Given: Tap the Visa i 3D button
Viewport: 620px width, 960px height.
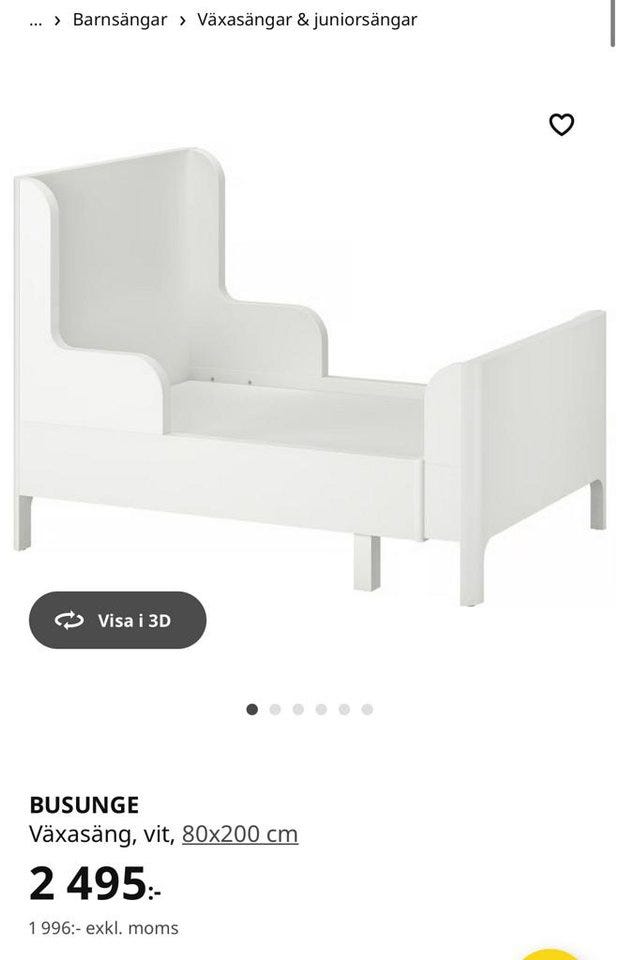Looking at the screenshot, I should [x=117, y=620].
